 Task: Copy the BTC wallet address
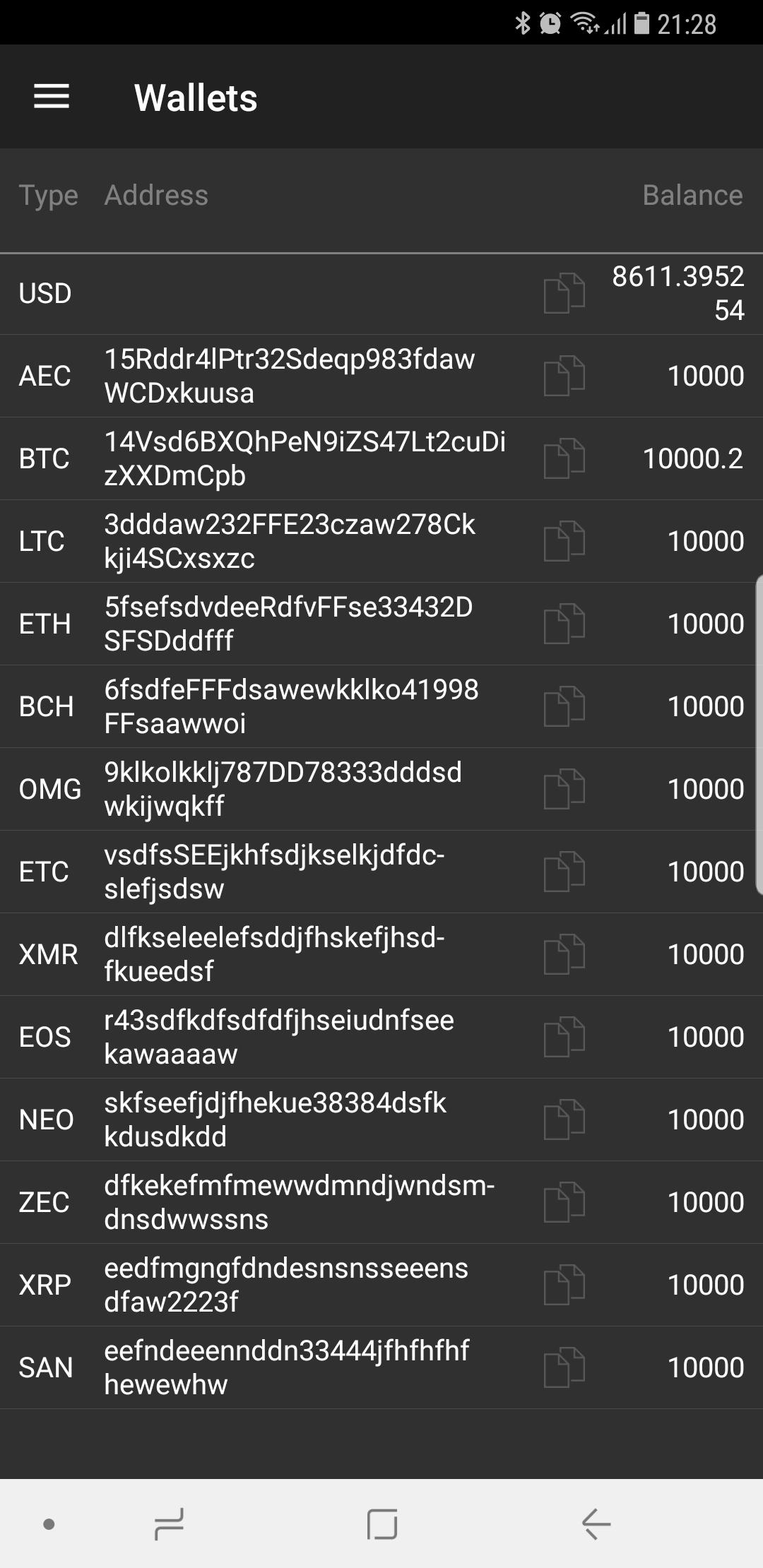point(564,458)
